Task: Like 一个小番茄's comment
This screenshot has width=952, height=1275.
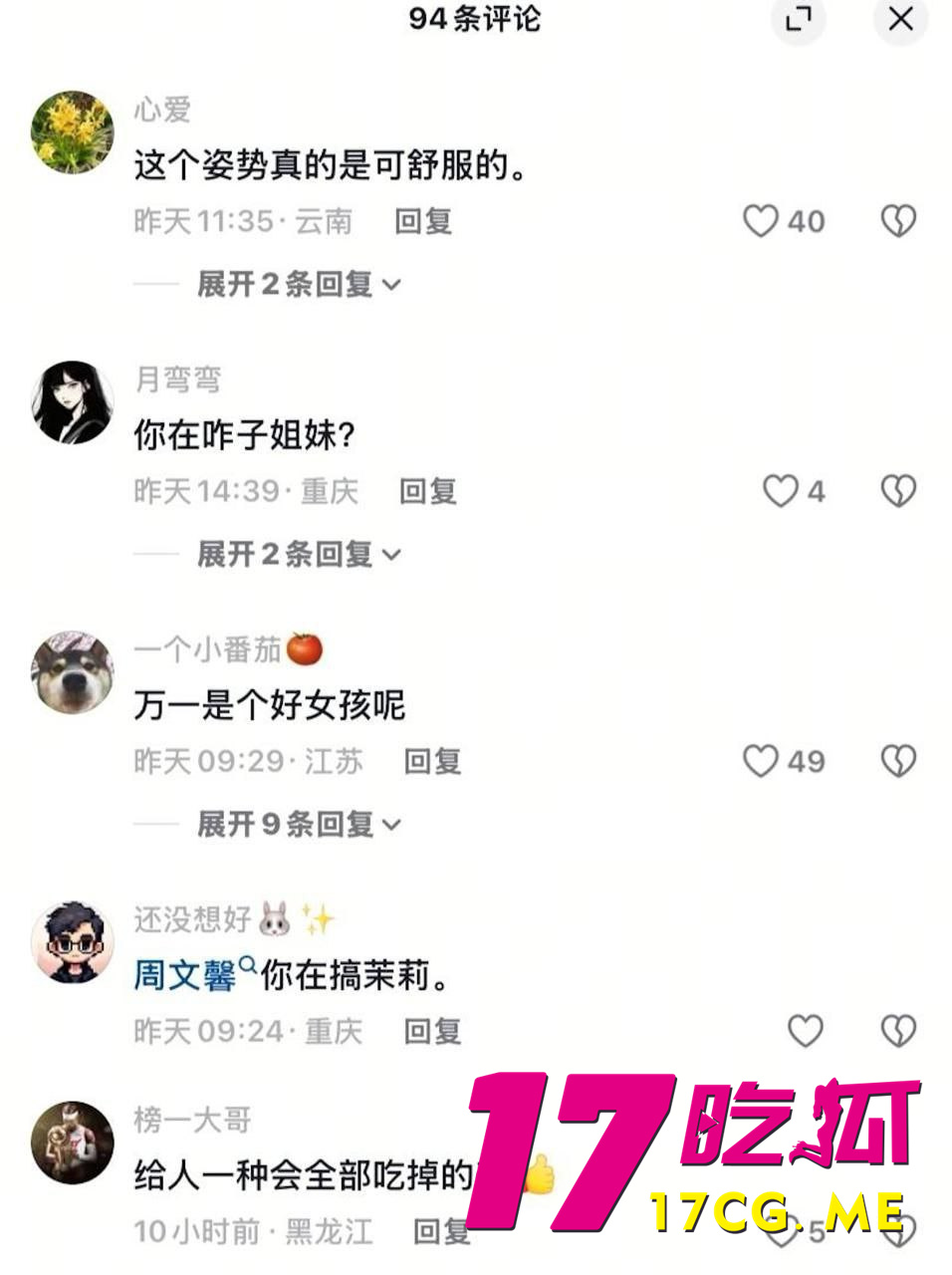Action: coord(761,761)
